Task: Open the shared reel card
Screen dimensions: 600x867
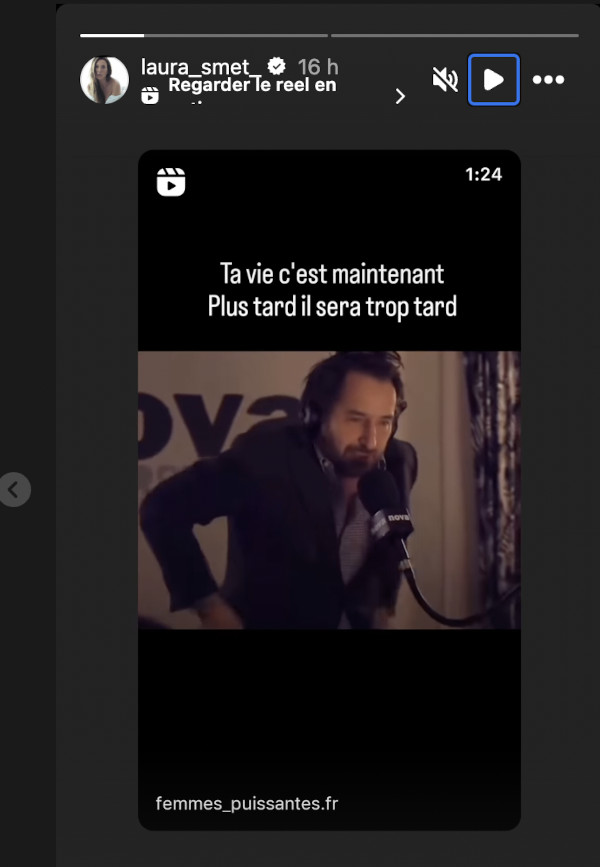Action: coord(329,489)
